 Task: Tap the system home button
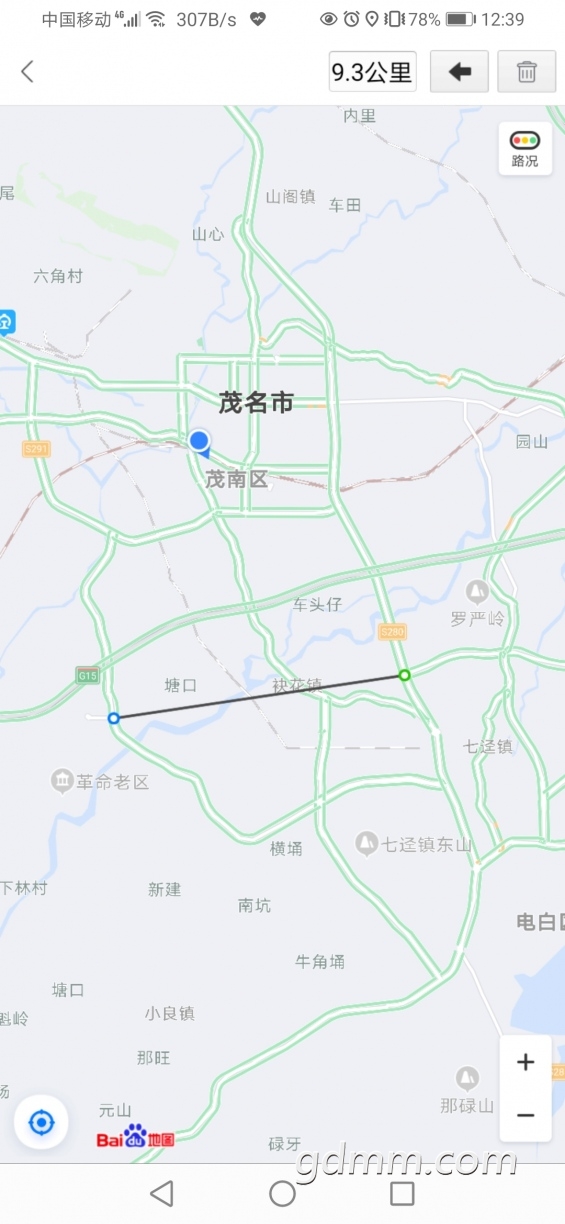[x=282, y=1193]
